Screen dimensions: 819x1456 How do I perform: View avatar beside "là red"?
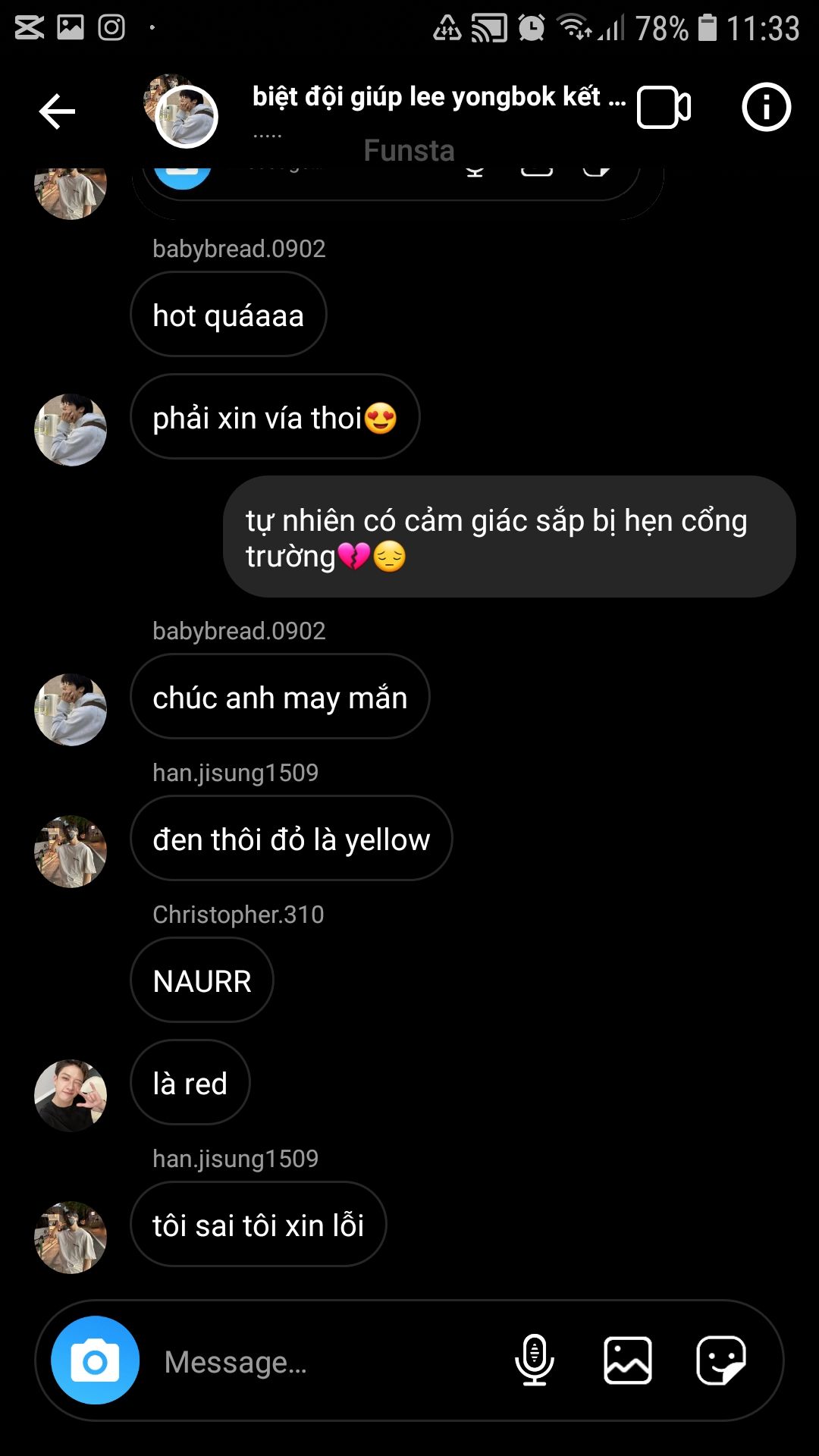(x=71, y=1096)
